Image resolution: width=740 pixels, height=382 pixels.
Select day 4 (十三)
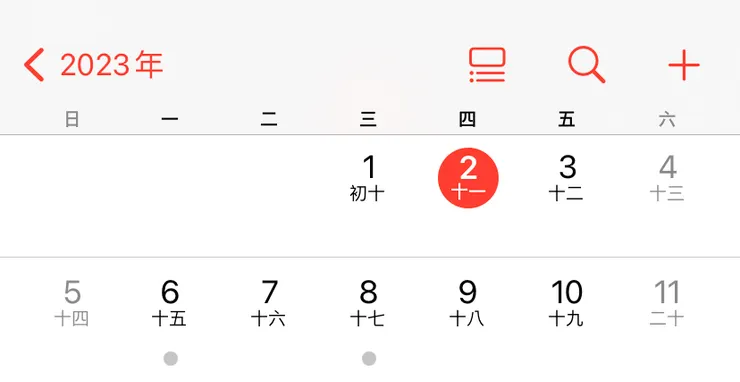point(667,178)
